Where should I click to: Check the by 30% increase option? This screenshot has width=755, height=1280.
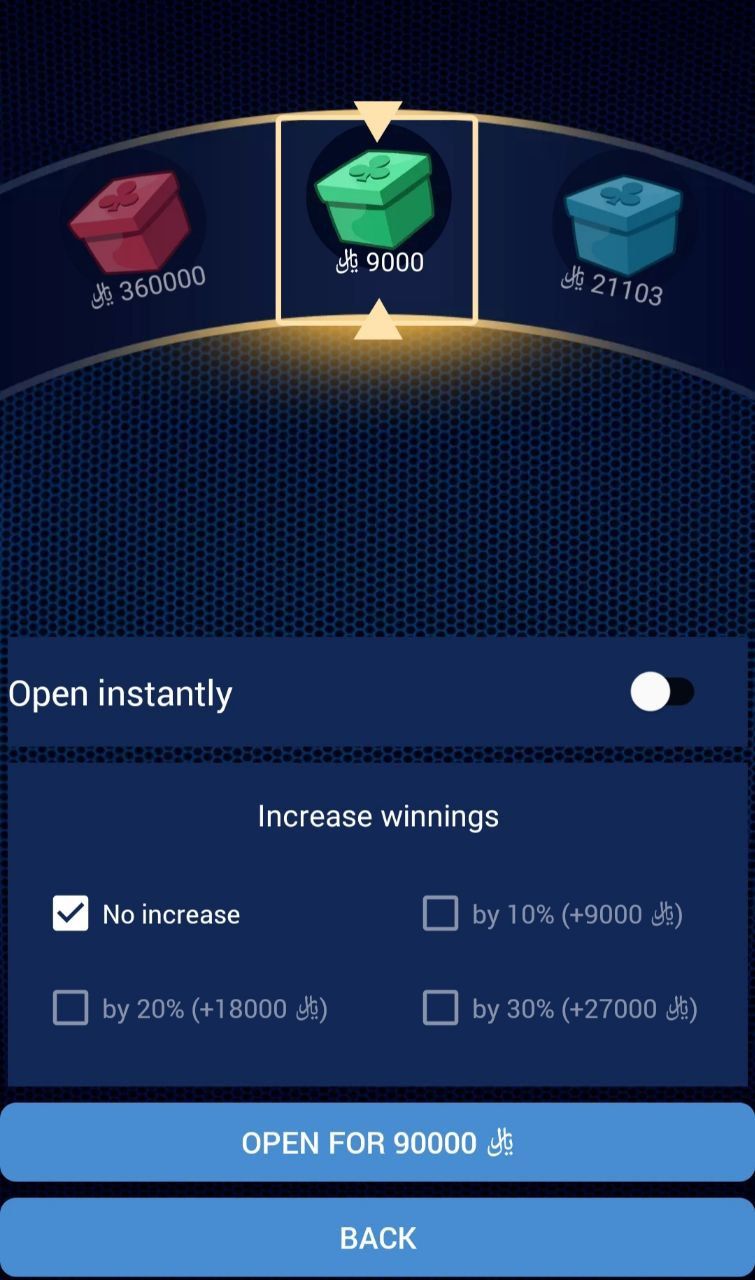click(x=440, y=1008)
